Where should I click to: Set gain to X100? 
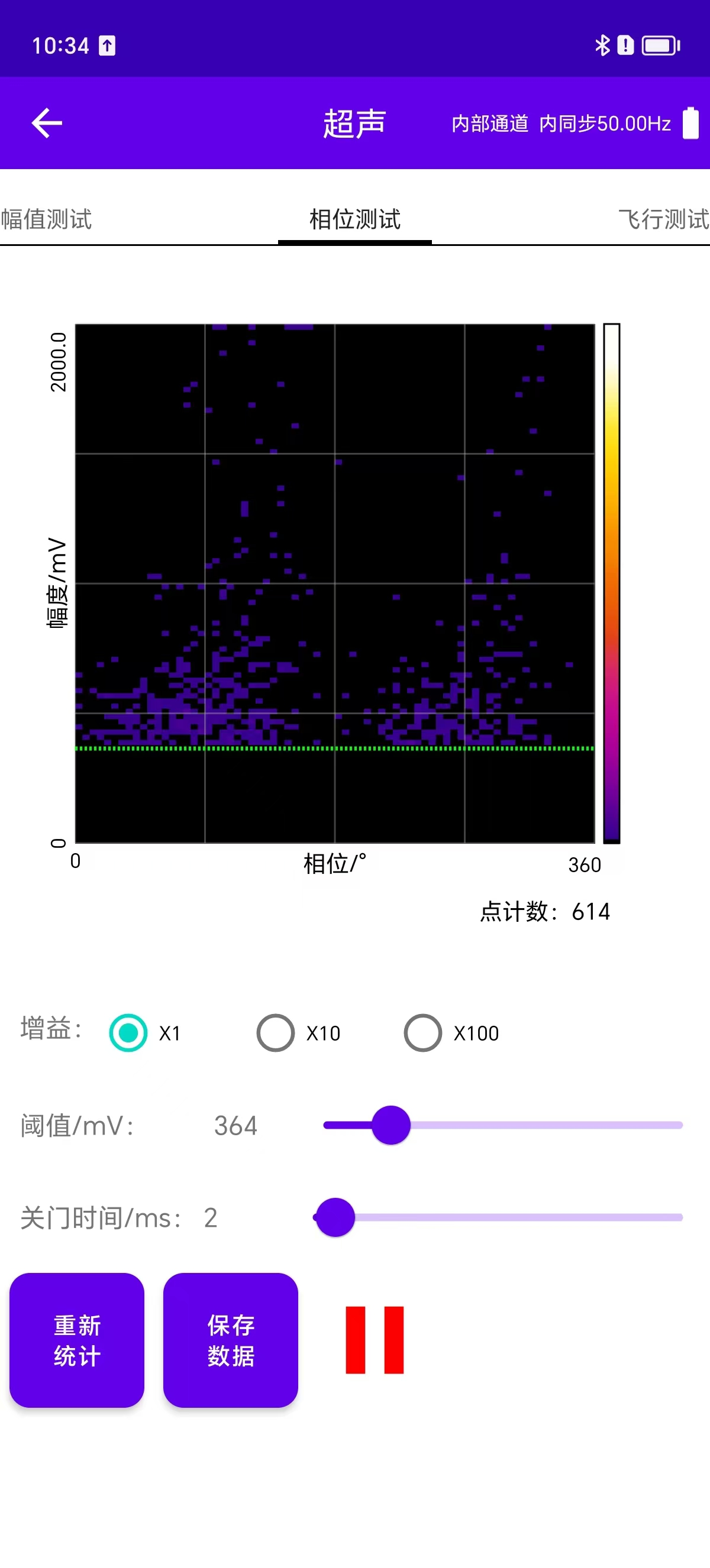(x=423, y=1033)
